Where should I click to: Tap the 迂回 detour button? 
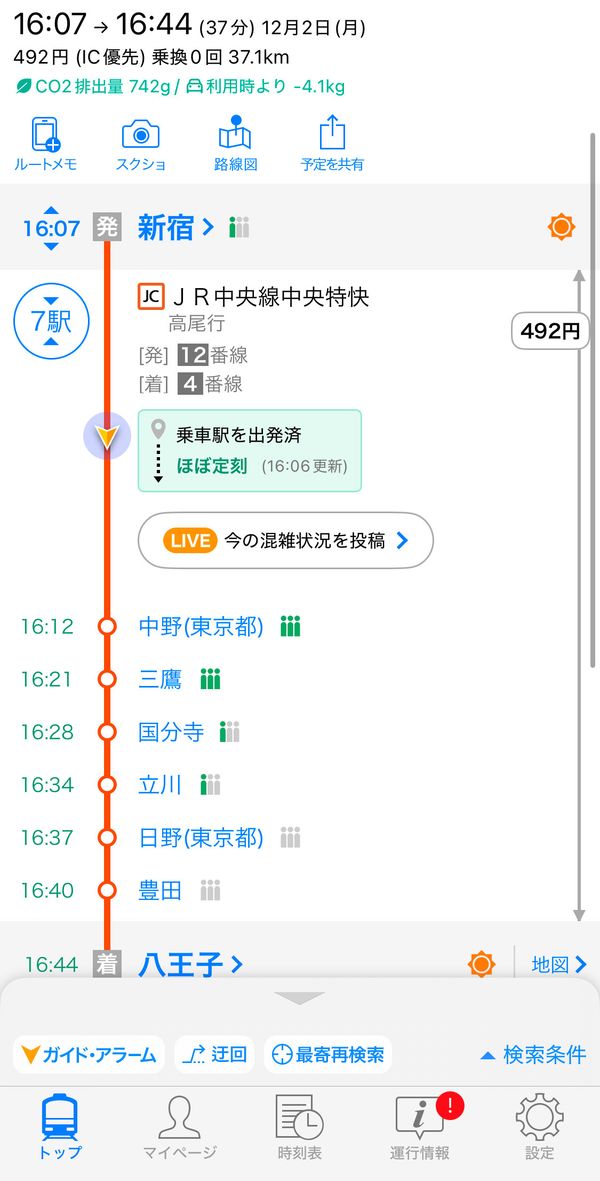coord(215,1054)
